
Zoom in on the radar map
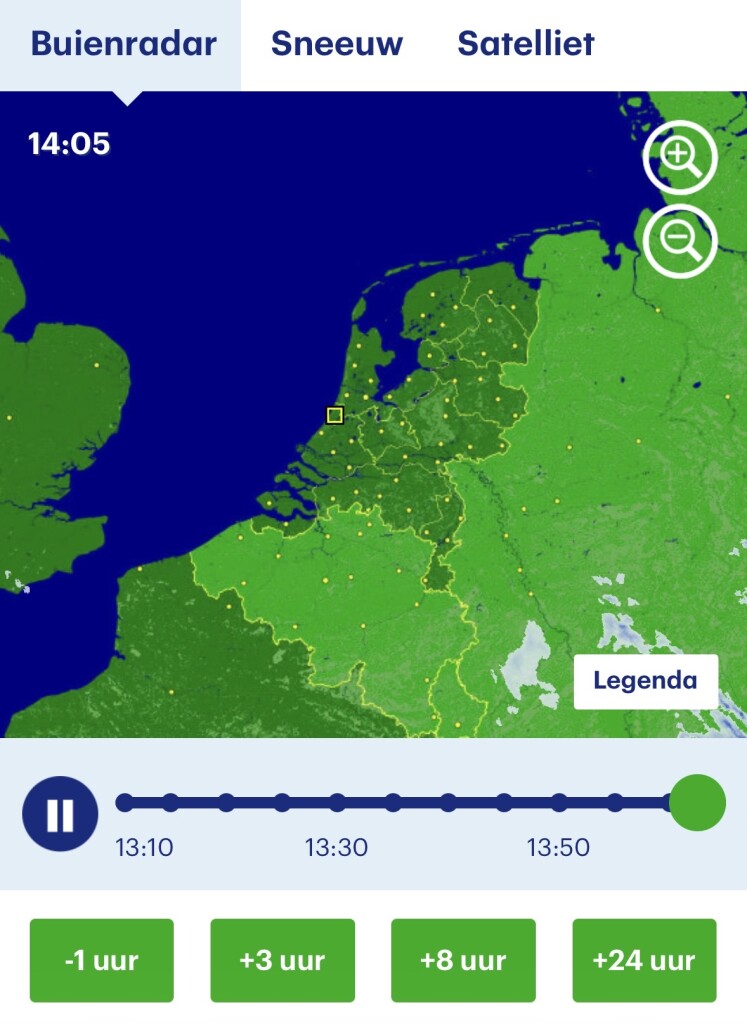pos(680,158)
